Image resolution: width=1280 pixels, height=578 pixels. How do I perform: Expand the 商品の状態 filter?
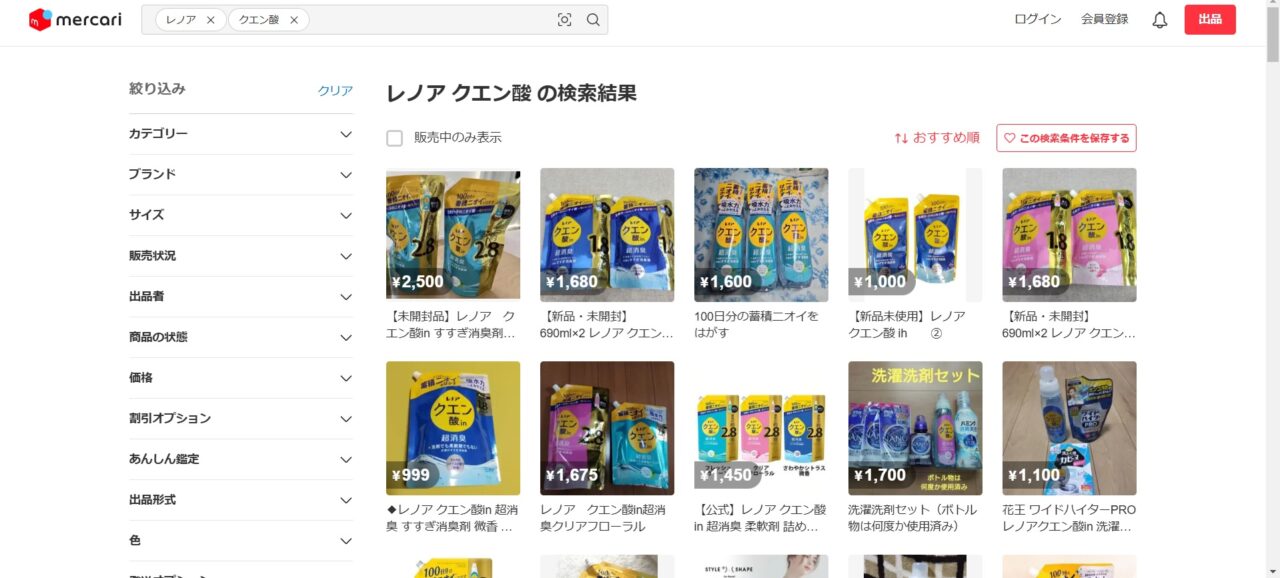point(240,337)
